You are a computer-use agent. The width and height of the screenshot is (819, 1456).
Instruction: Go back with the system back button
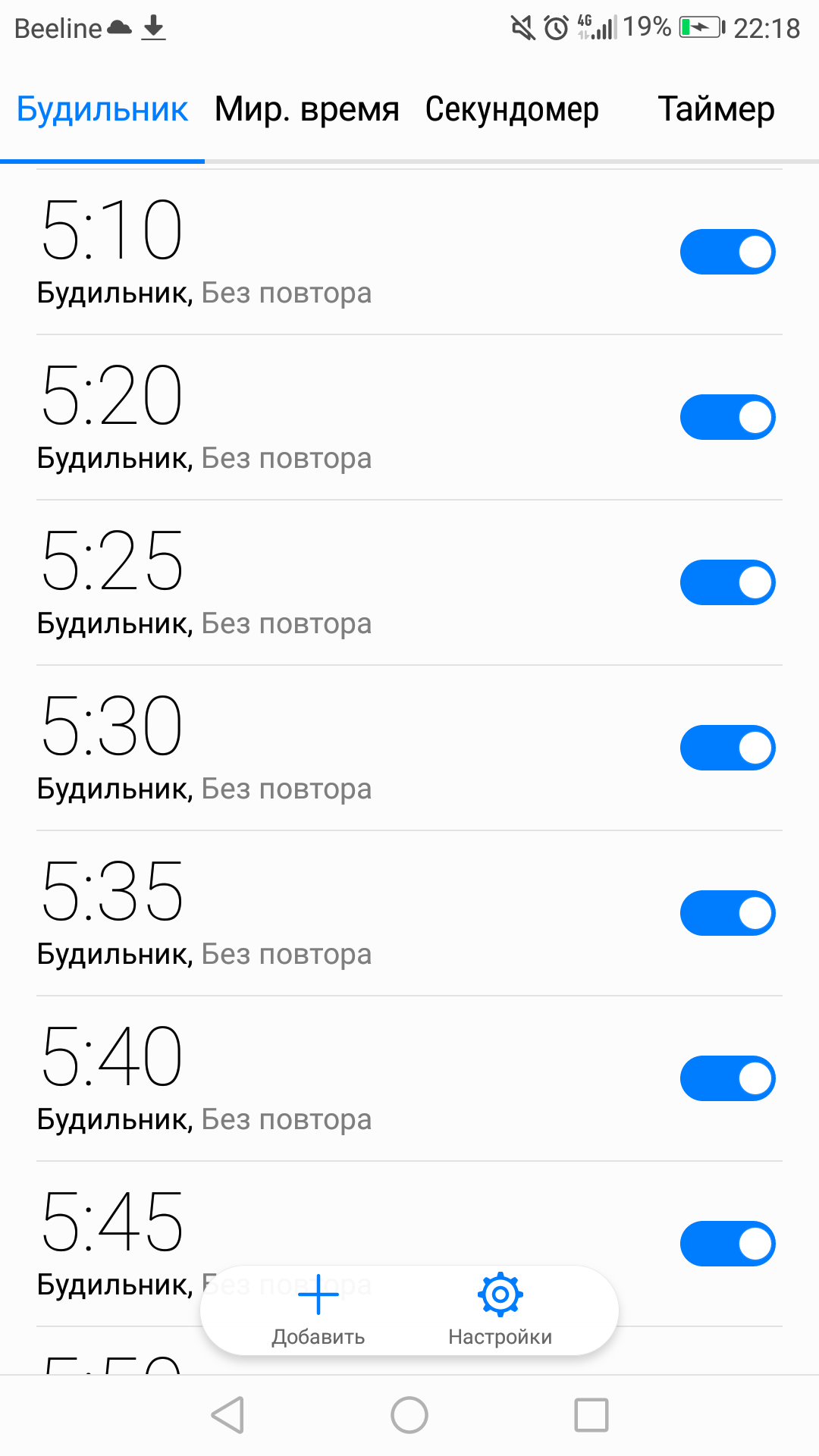(x=227, y=1415)
